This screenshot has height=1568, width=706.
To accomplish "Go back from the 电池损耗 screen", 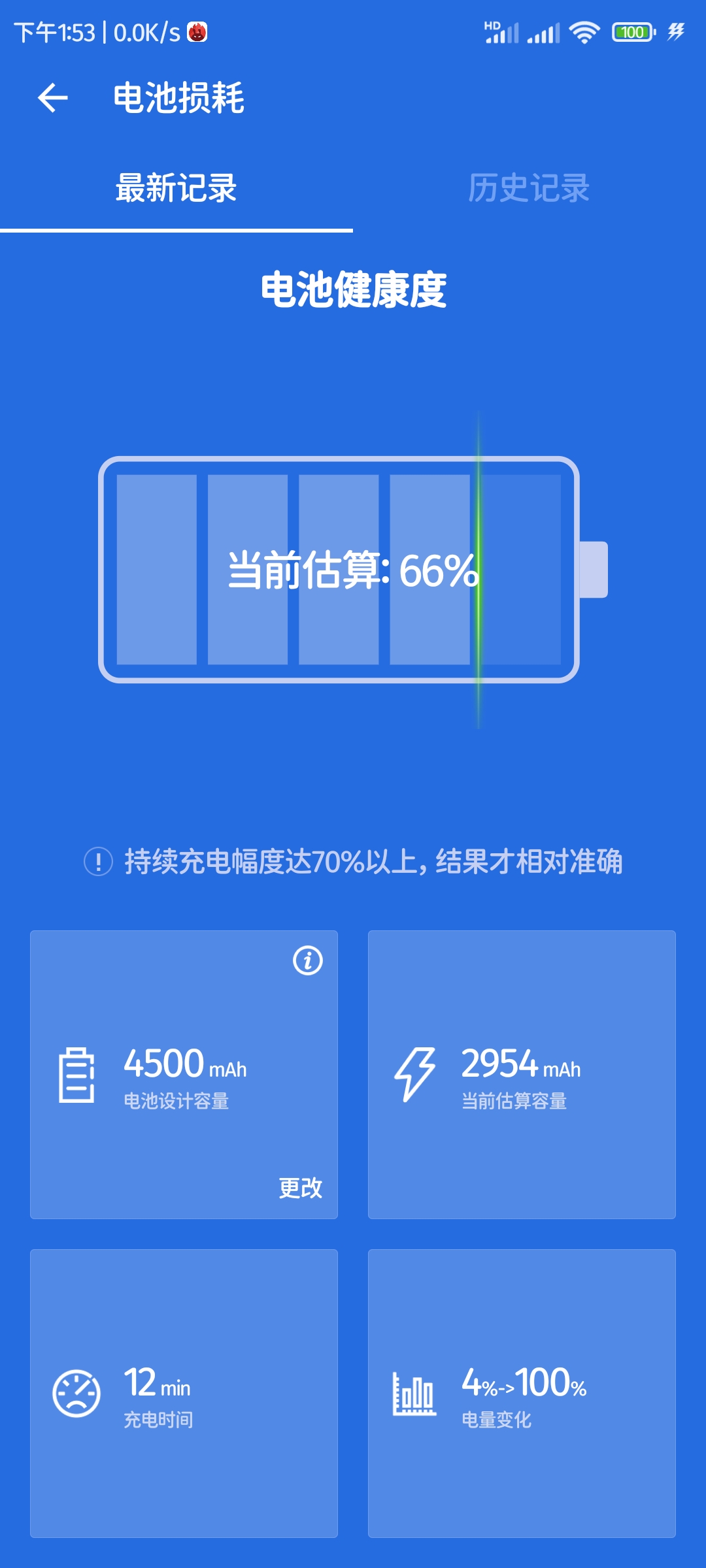I will (x=53, y=98).
